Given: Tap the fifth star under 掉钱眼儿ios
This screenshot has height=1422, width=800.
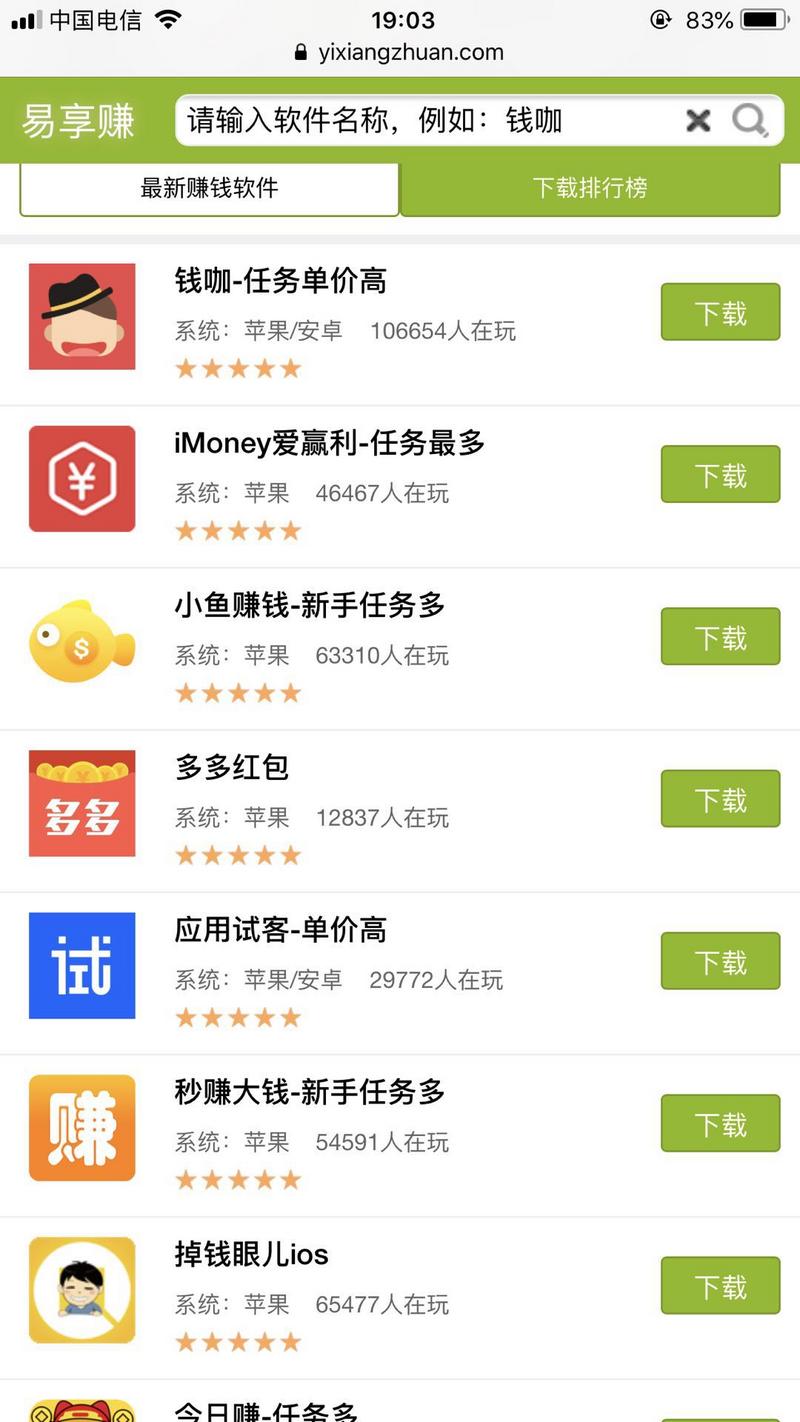Looking at the screenshot, I should pyautogui.click(x=290, y=1341).
